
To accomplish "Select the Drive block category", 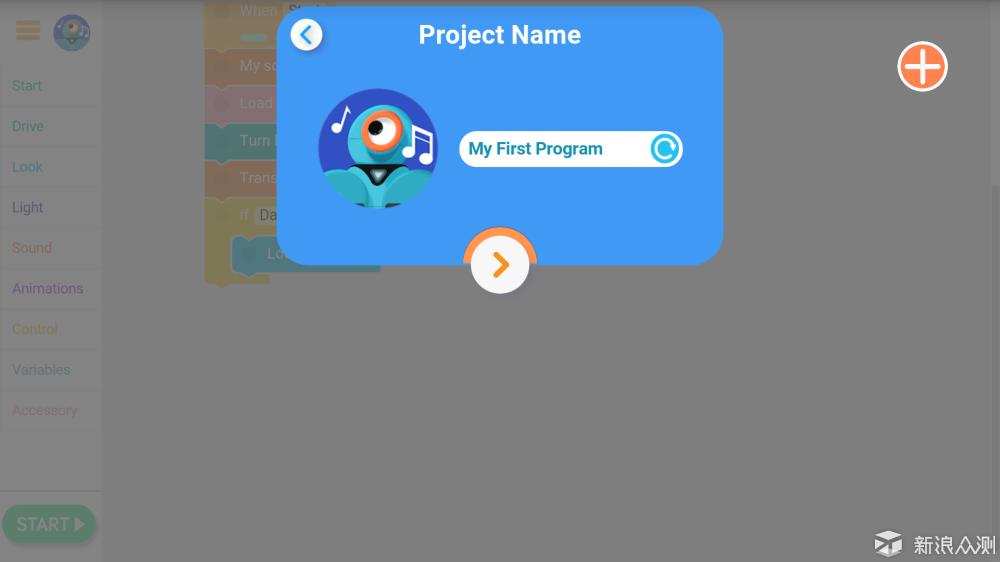I will coord(28,126).
